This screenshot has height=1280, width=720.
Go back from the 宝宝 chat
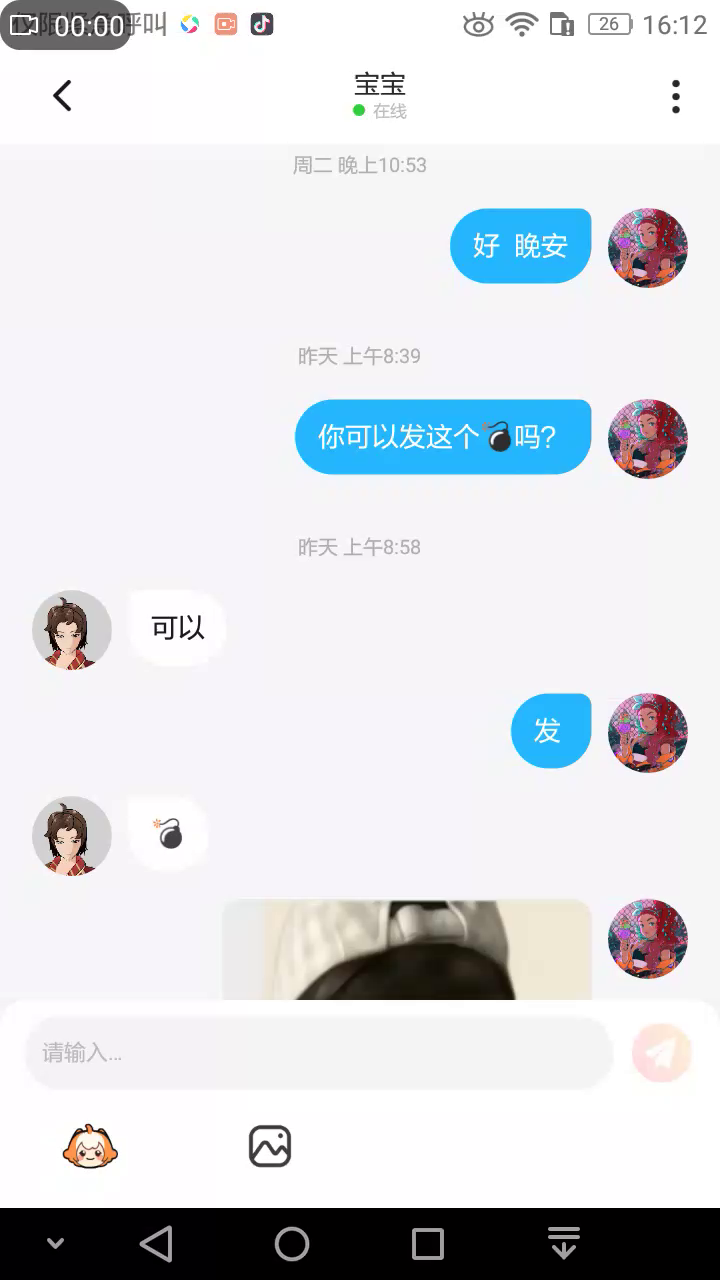coord(62,96)
